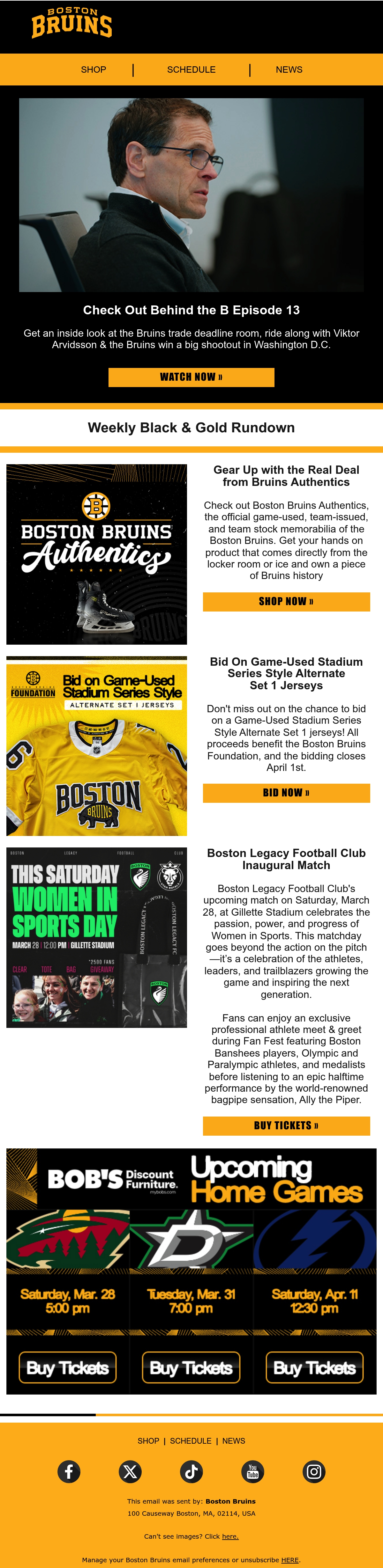Click 'here' to view images
The height and width of the screenshot is (1568, 383).
[230, 1536]
